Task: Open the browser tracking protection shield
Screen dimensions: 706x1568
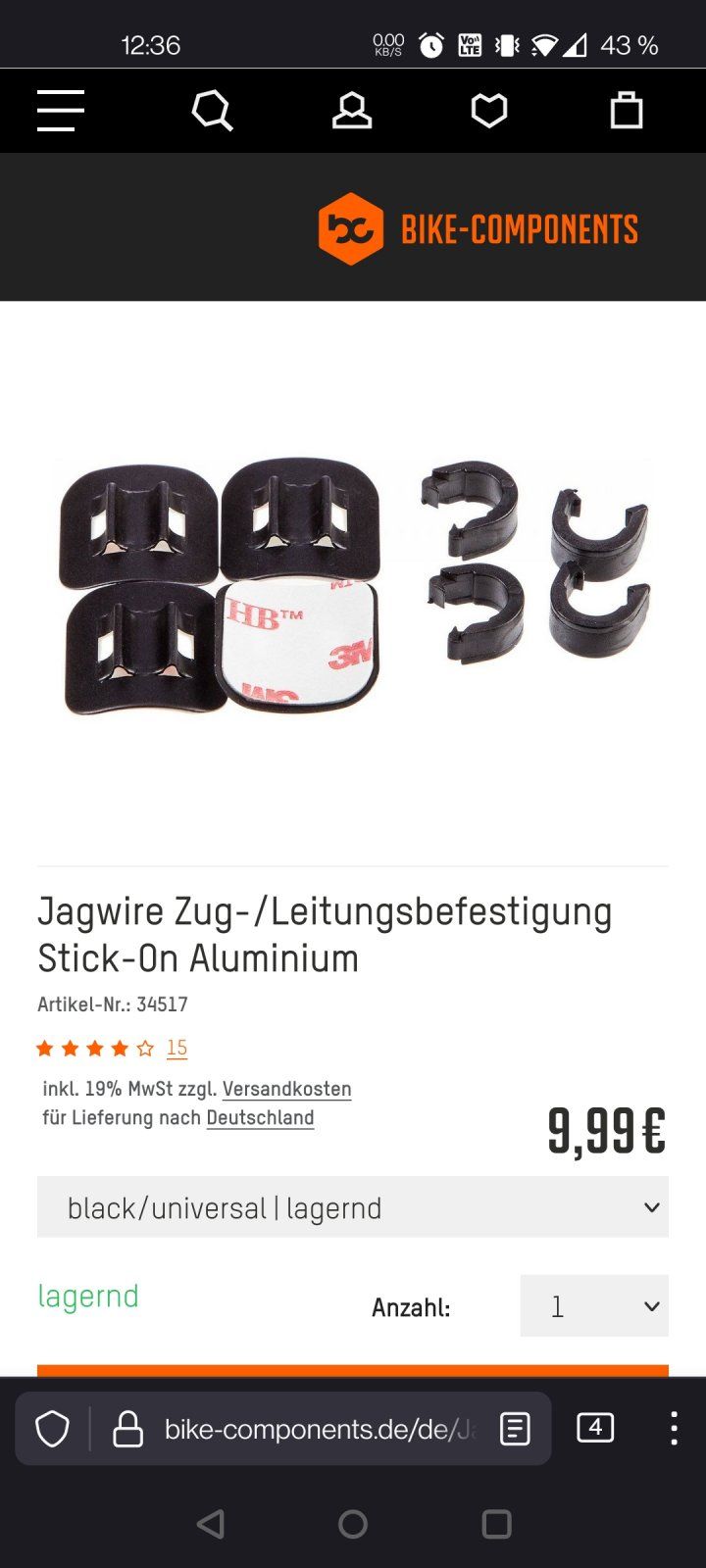Action: (53, 1429)
